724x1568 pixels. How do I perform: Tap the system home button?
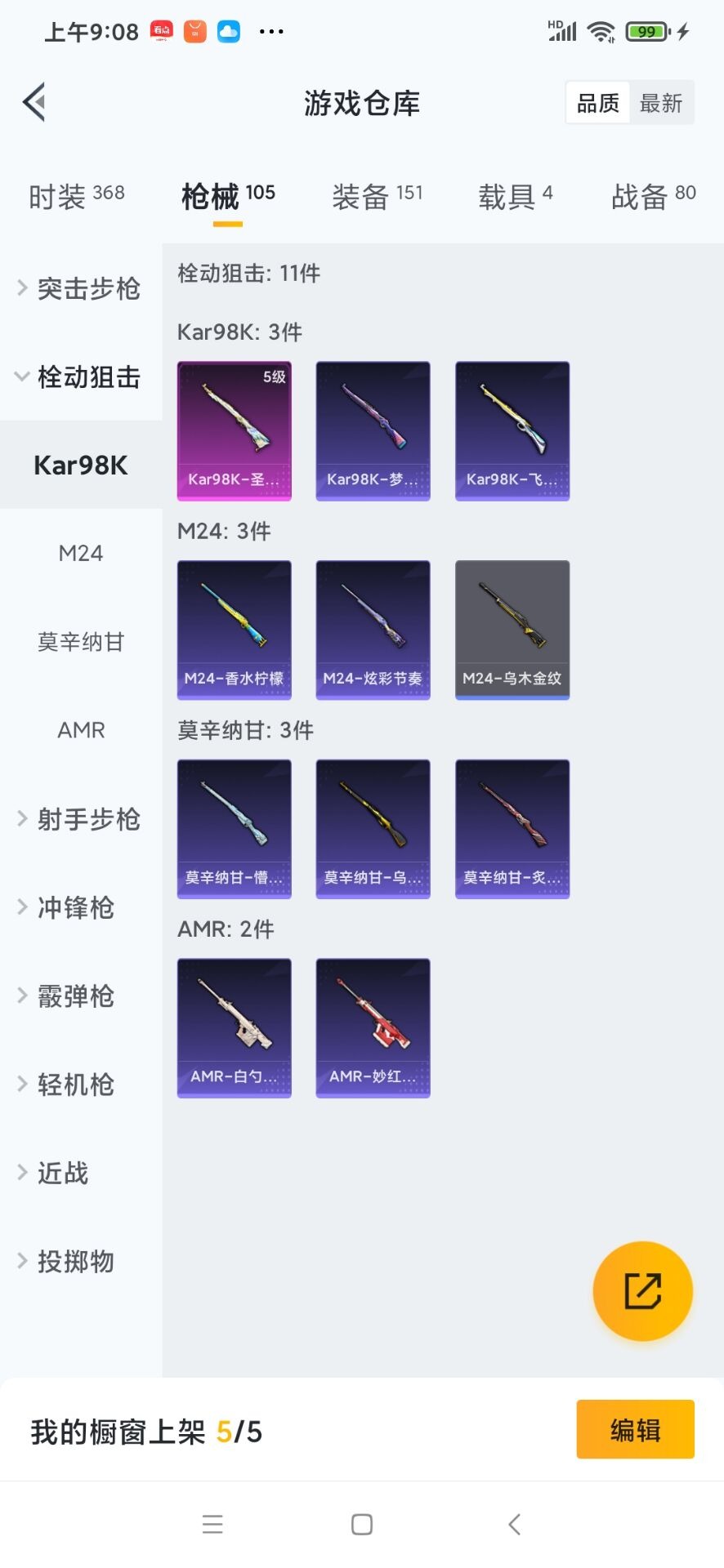(x=362, y=1524)
